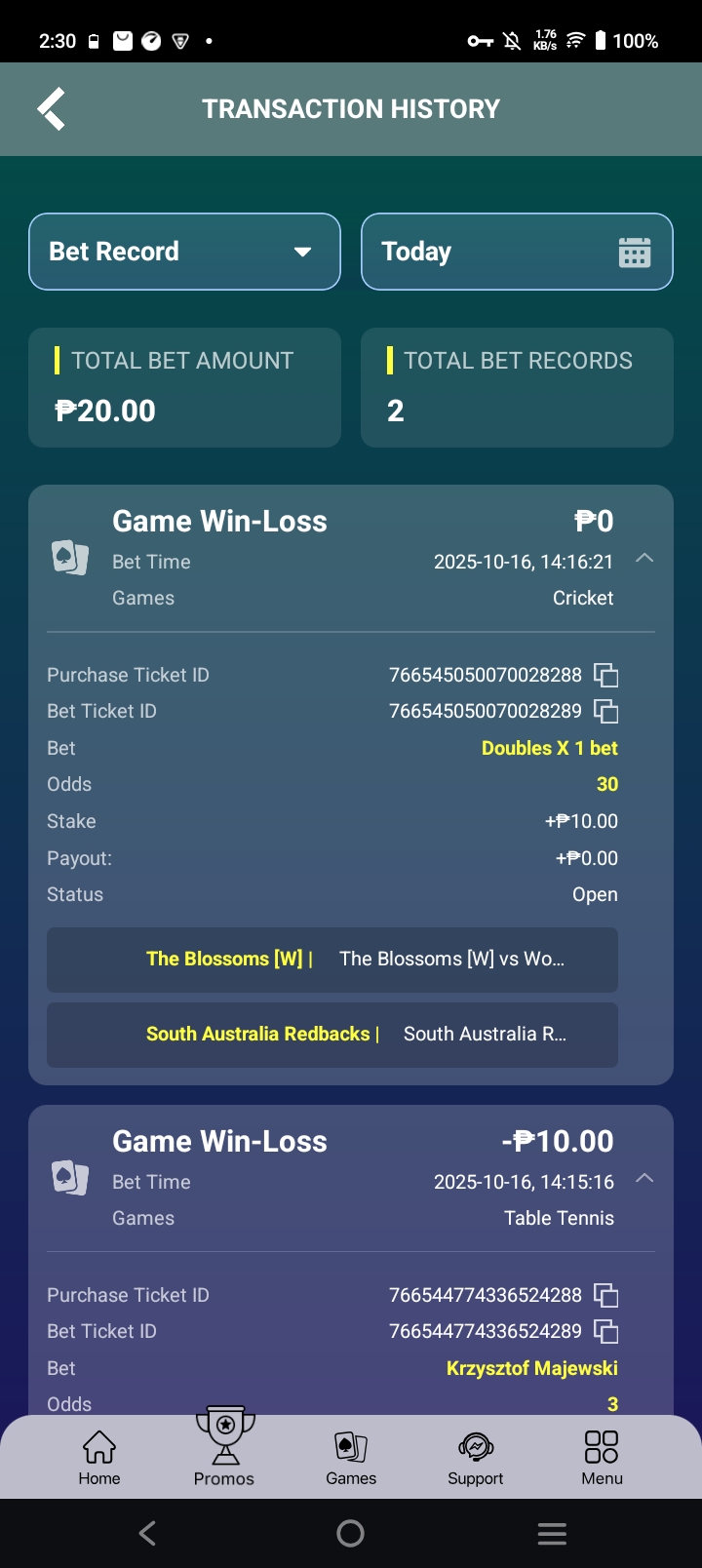Switch to the Games tab
Screen dimensions: 702x1568
(351, 1458)
